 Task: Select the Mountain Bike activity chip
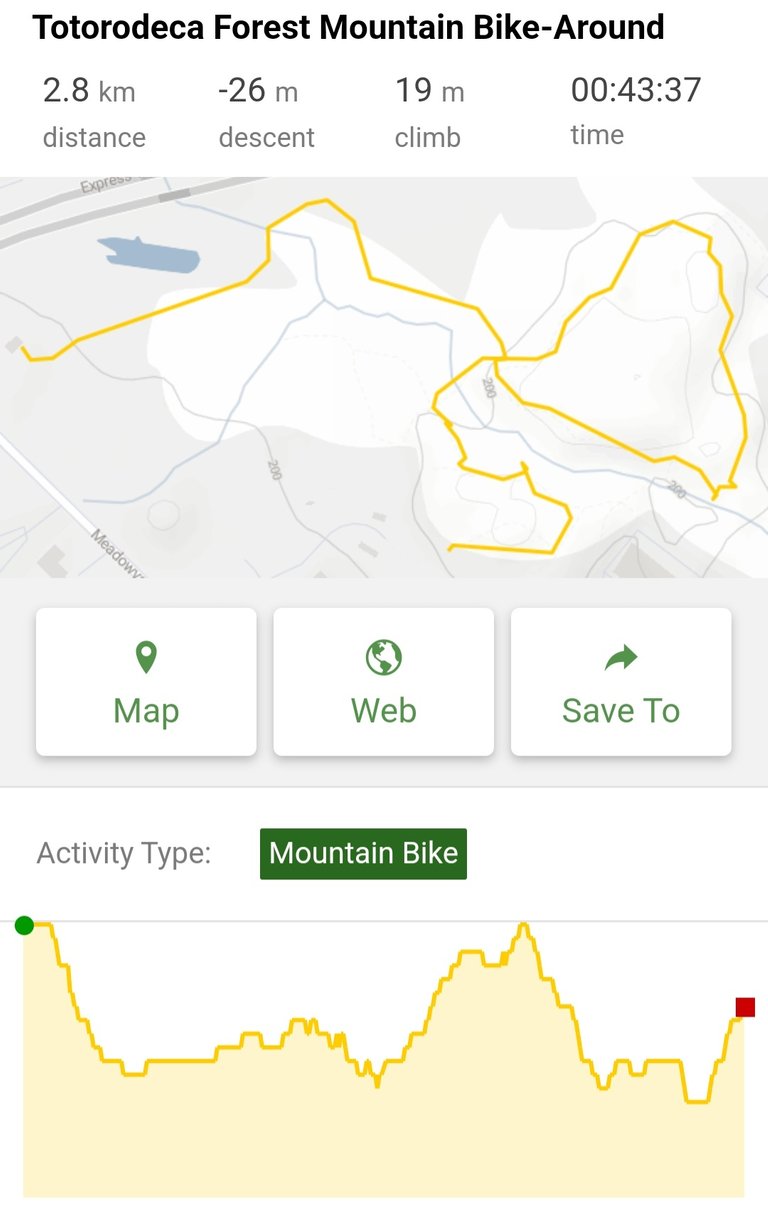point(363,854)
